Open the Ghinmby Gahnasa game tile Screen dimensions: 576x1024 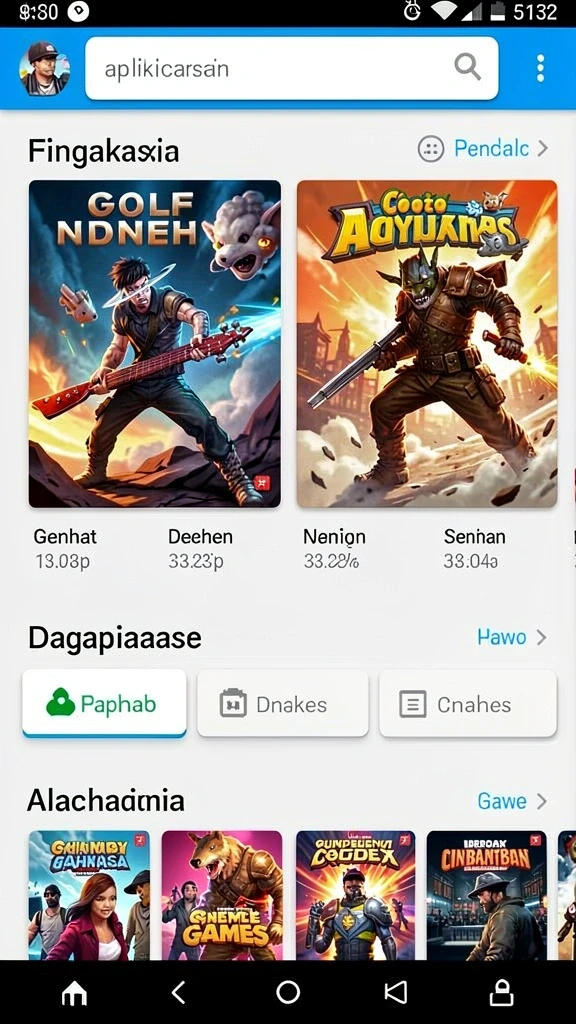coord(89,895)
